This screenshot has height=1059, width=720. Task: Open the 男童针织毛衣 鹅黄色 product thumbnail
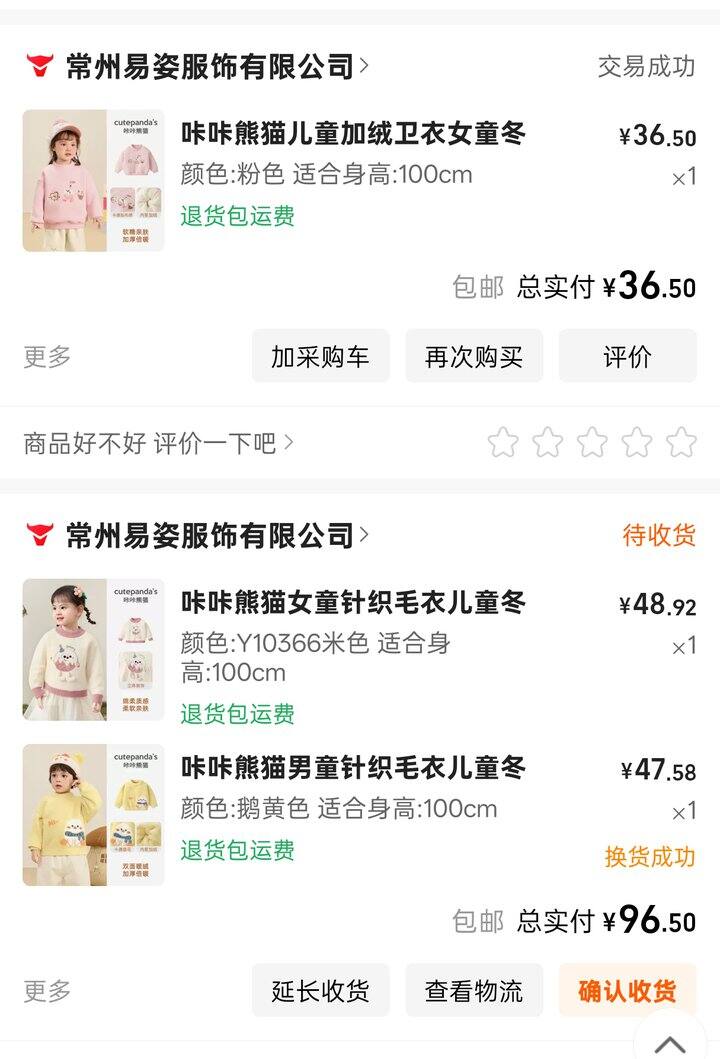(x=93, y=815)
